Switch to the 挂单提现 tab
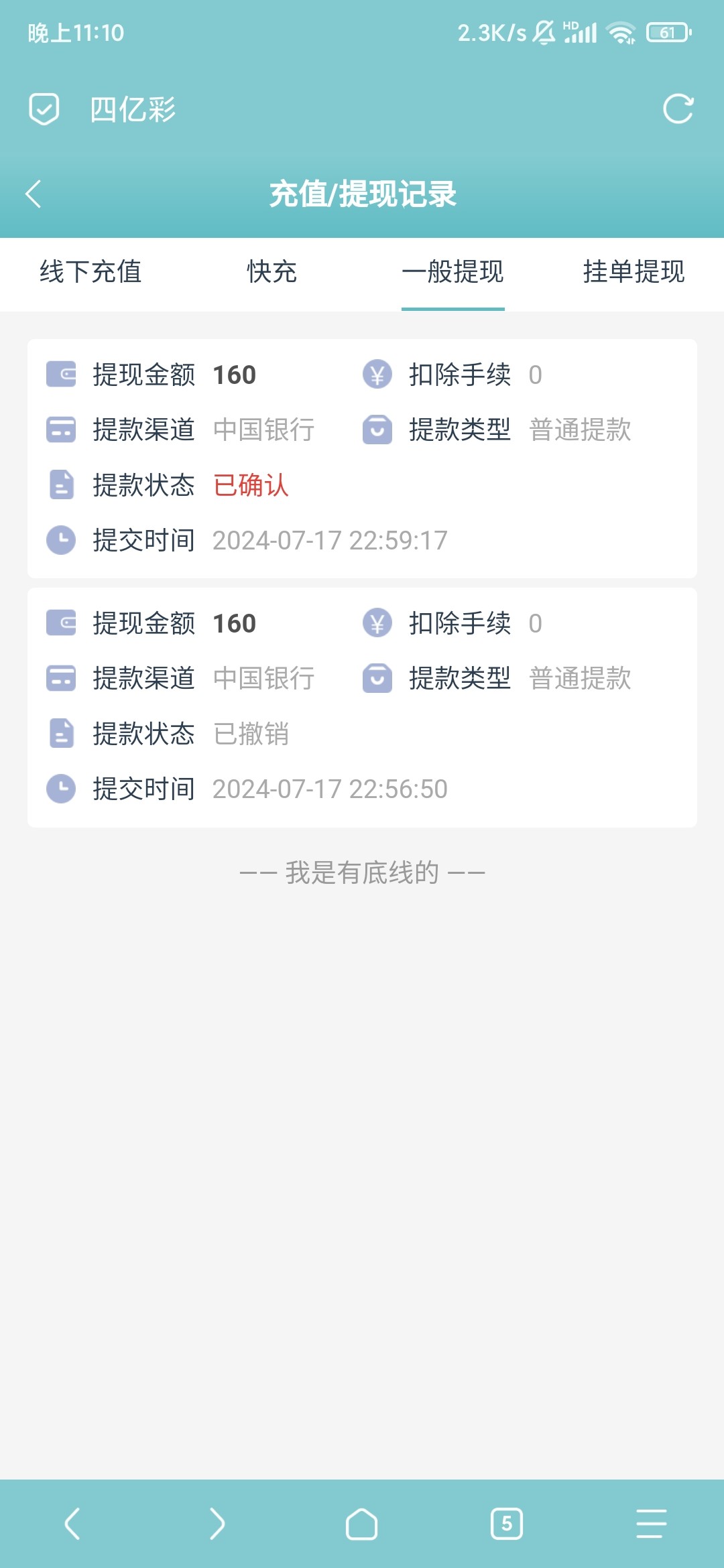 coord(633,273)
